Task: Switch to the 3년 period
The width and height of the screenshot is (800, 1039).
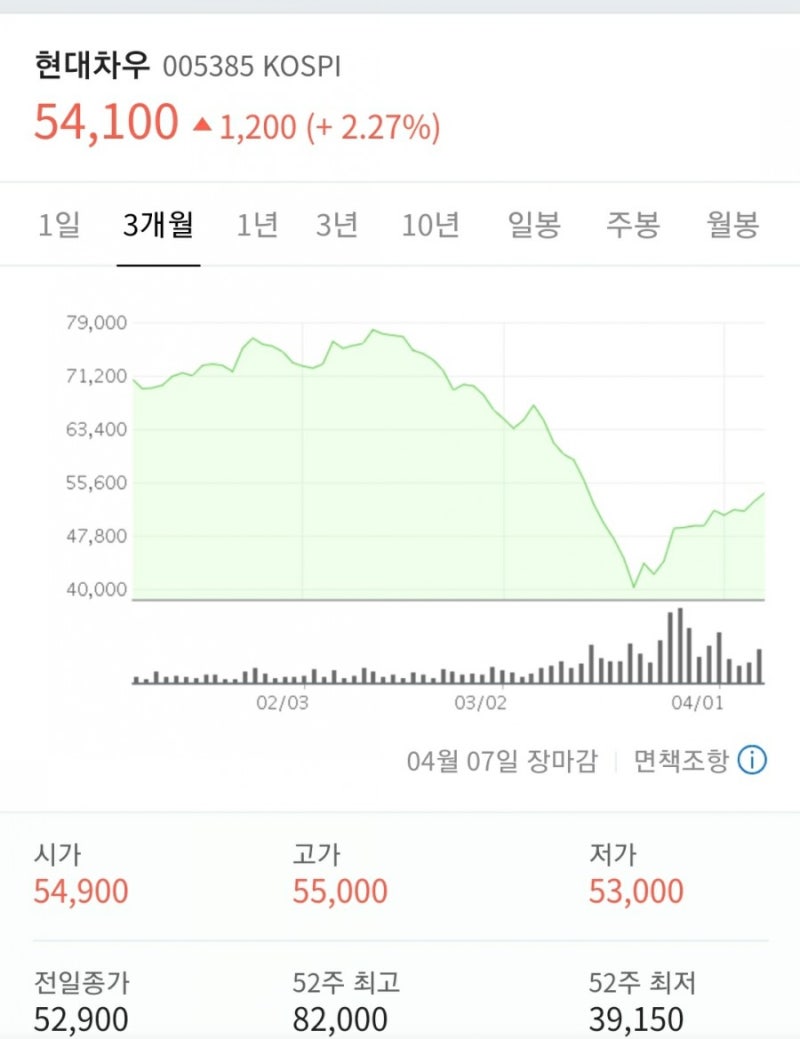Action: (x=338, y=226)
